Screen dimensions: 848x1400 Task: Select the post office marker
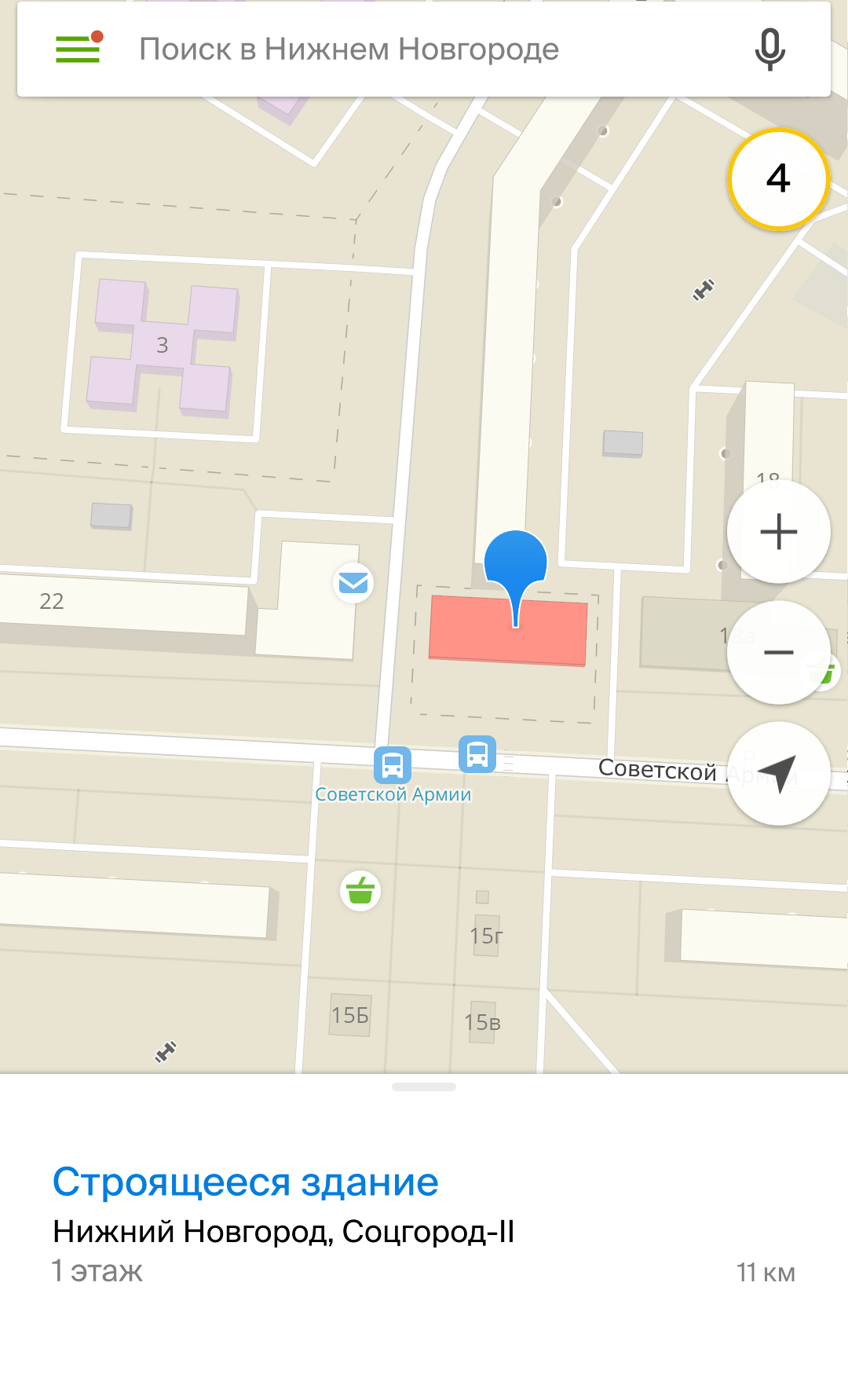pyautogui.click(x=353, y=583)
